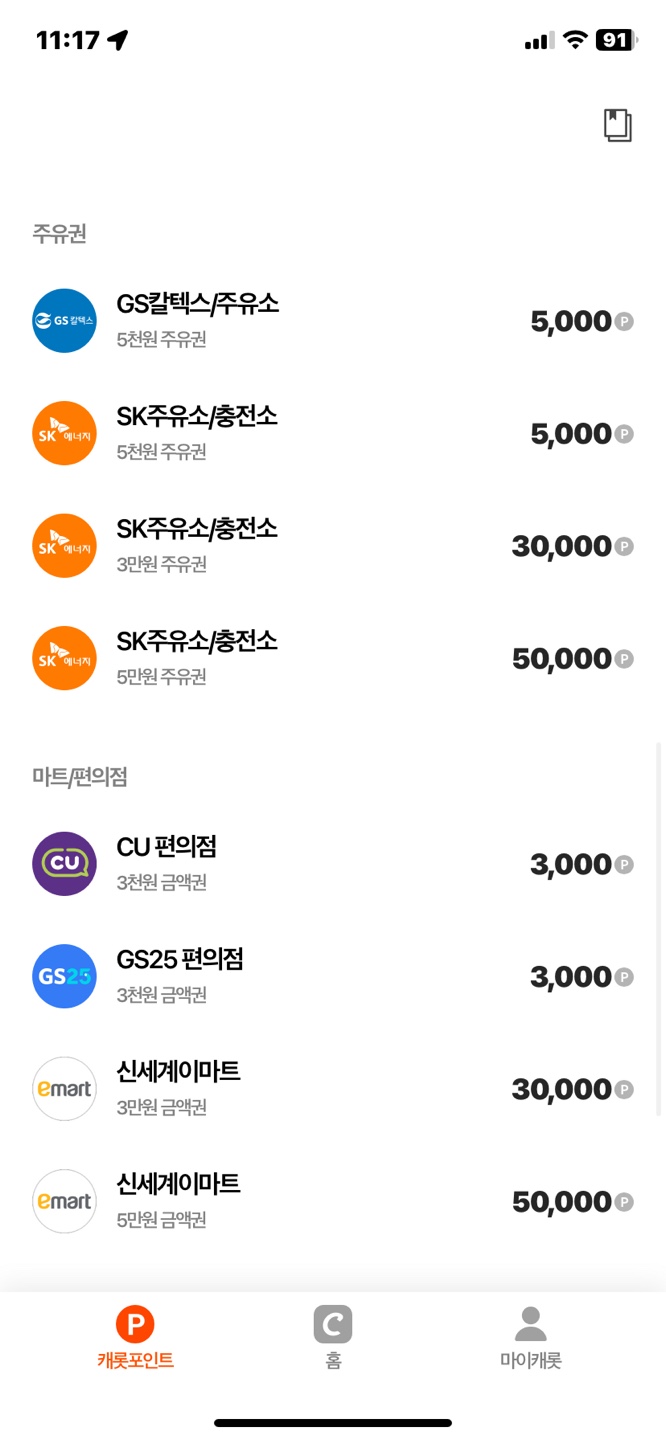666x1440 pixels.
Task: Open SK주유소/충전소 3만원 주유권
Action: point(333,546)
